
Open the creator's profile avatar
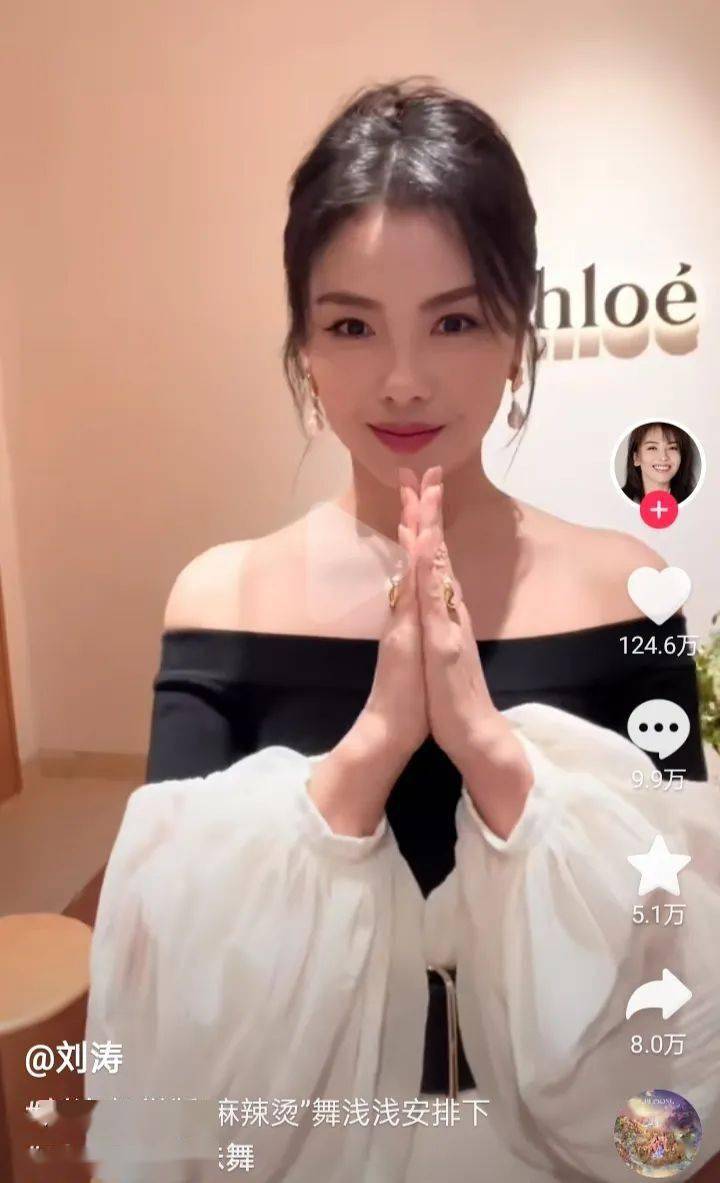coord(658,462)
